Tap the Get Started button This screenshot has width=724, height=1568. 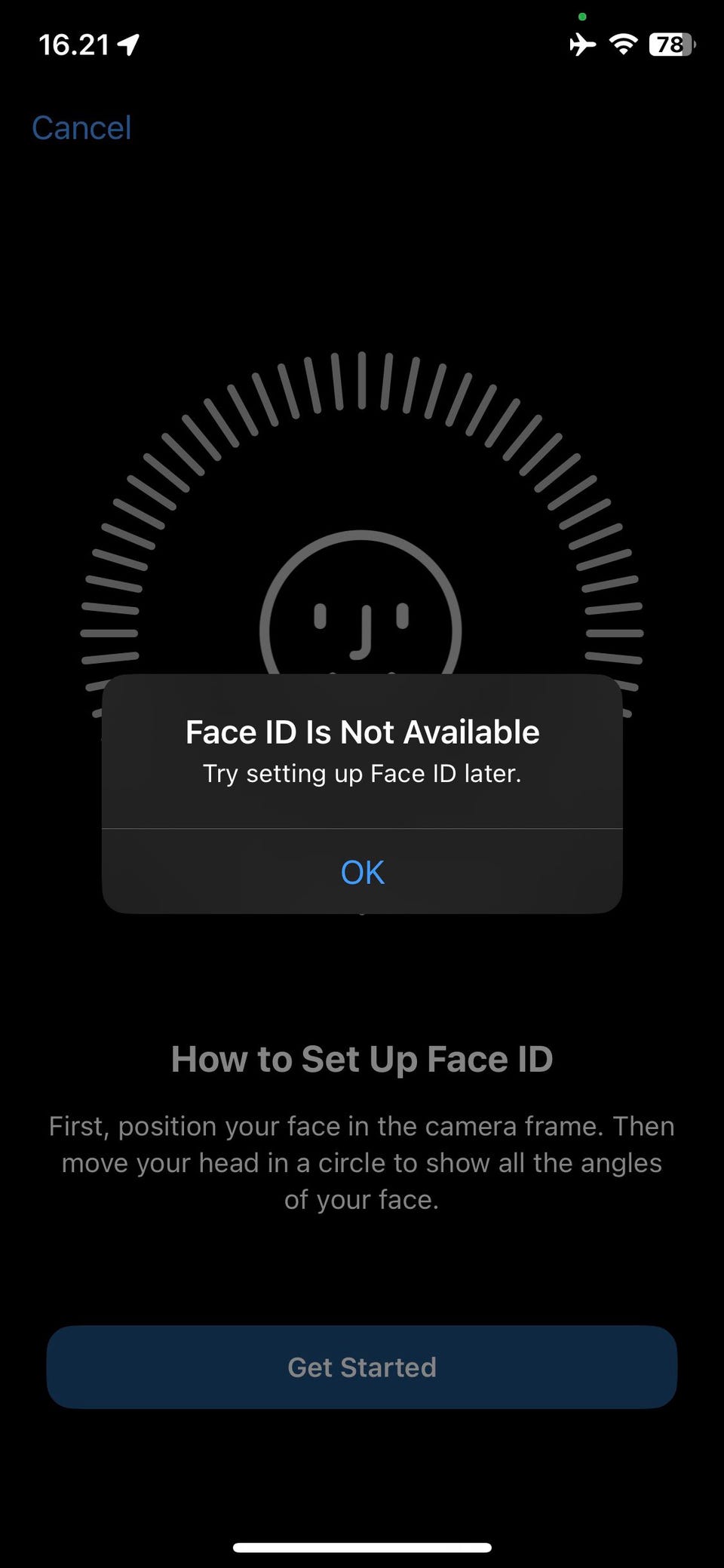[x=362, y=1367]
